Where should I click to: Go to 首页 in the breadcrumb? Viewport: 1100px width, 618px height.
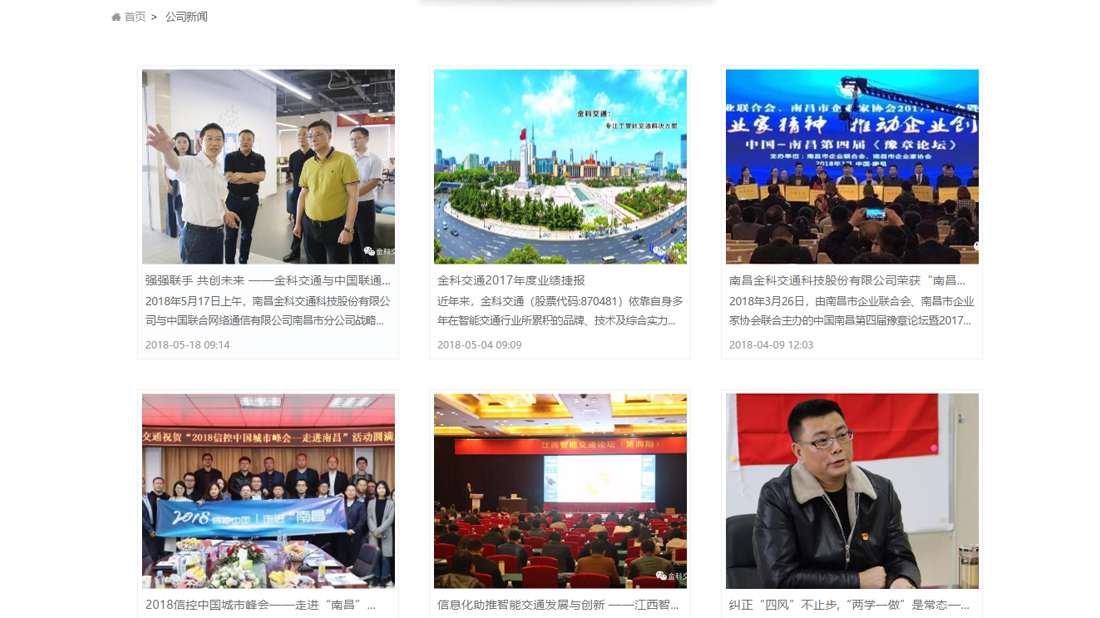coord(134,17)
